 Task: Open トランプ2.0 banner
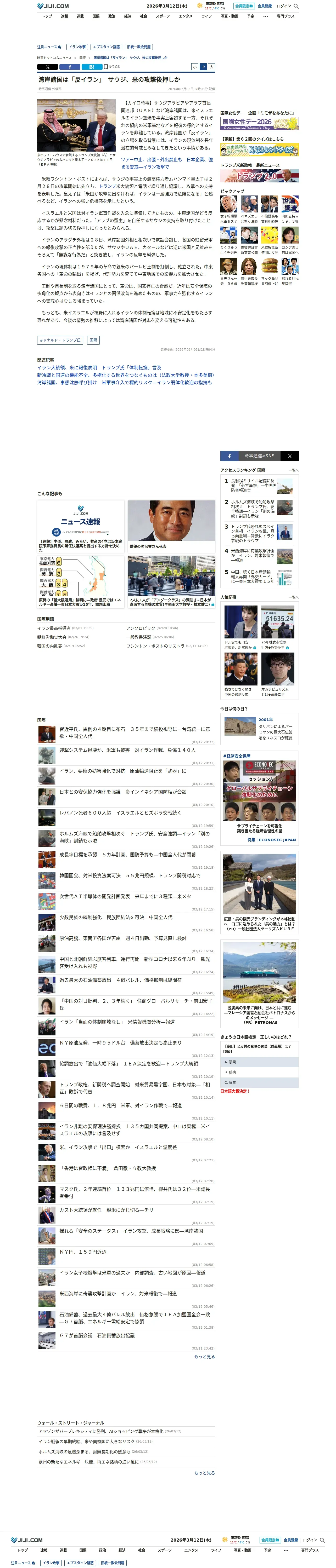pyautogui.click(x=259, y=176)
